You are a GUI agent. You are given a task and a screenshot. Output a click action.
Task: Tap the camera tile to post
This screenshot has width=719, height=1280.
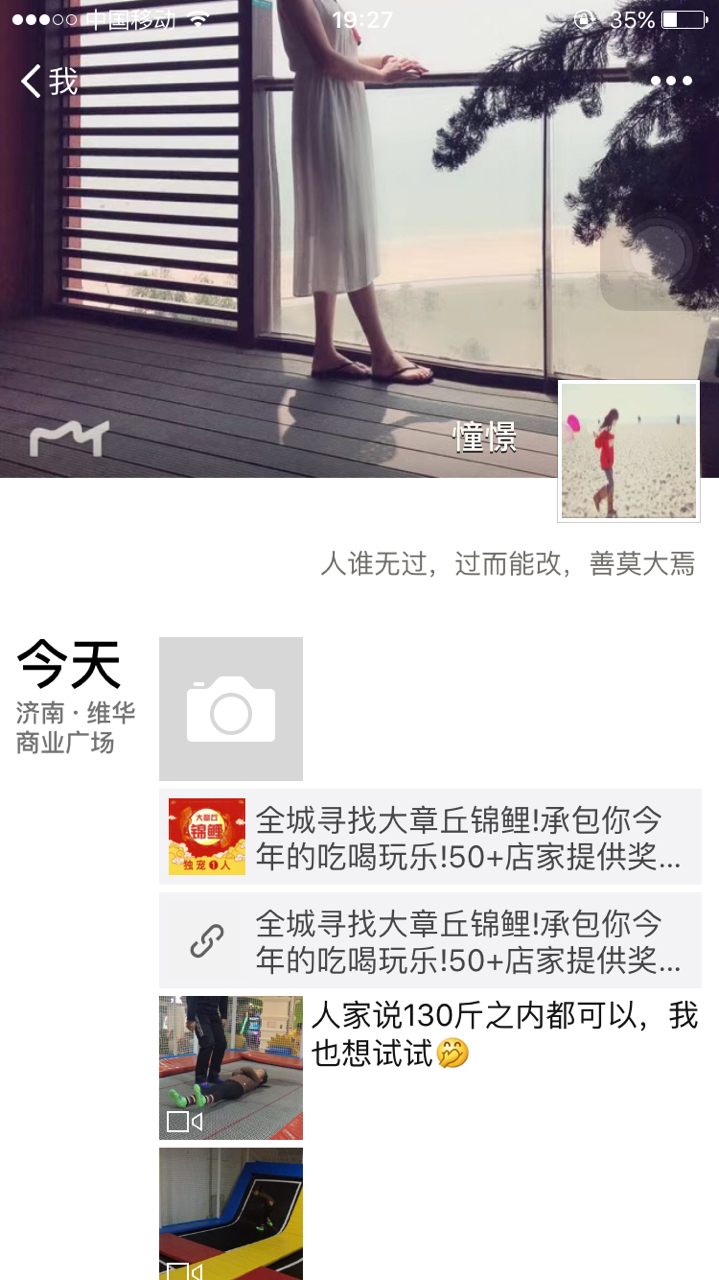coord(231,709)
